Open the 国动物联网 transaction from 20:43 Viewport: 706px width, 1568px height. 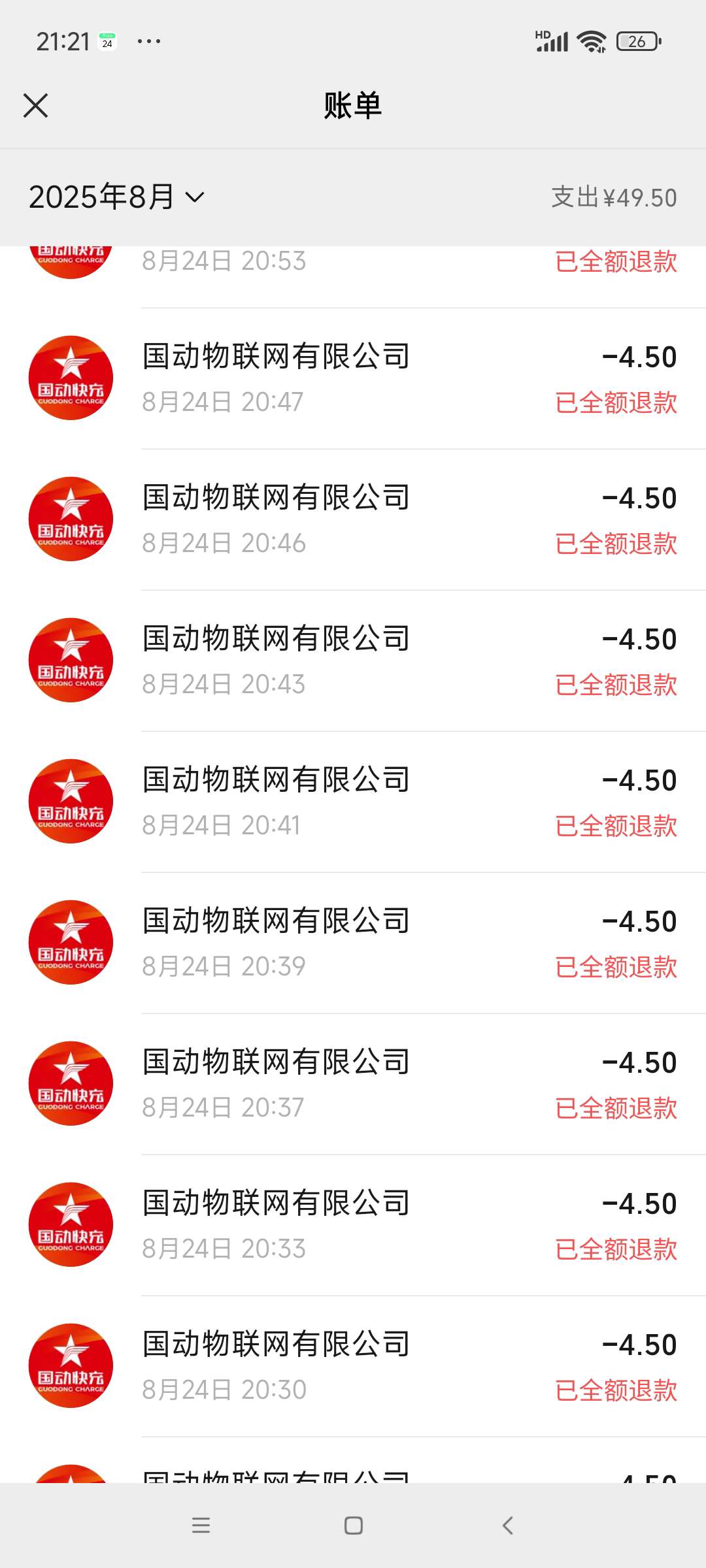353,661
